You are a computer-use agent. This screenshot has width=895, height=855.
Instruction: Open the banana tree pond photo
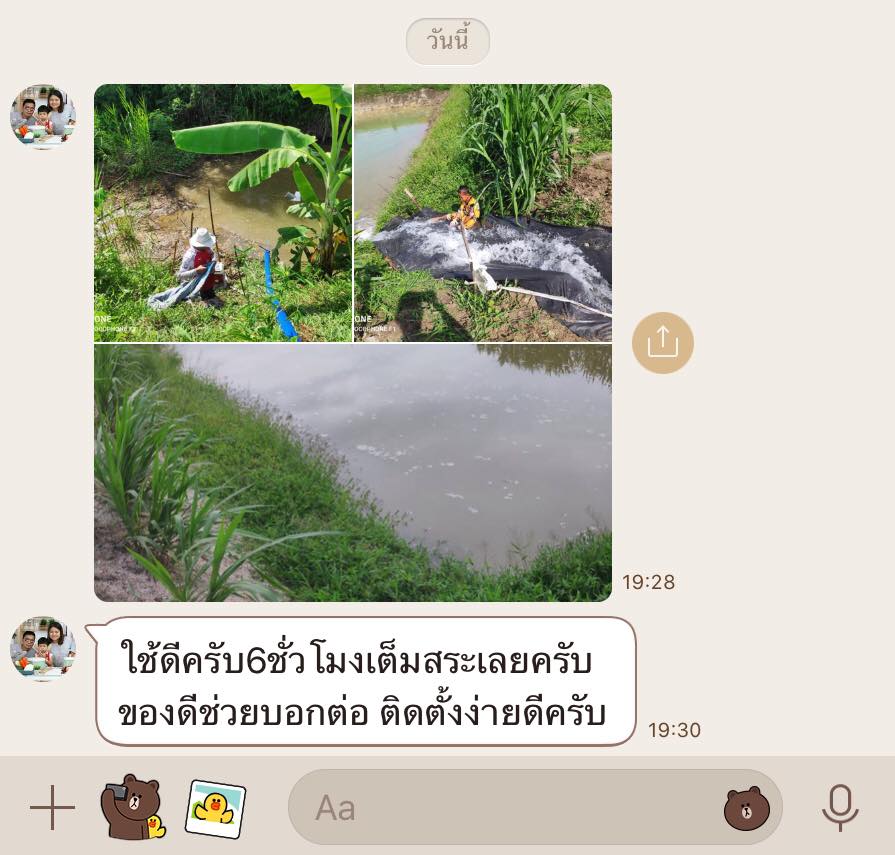click(223, 212)
